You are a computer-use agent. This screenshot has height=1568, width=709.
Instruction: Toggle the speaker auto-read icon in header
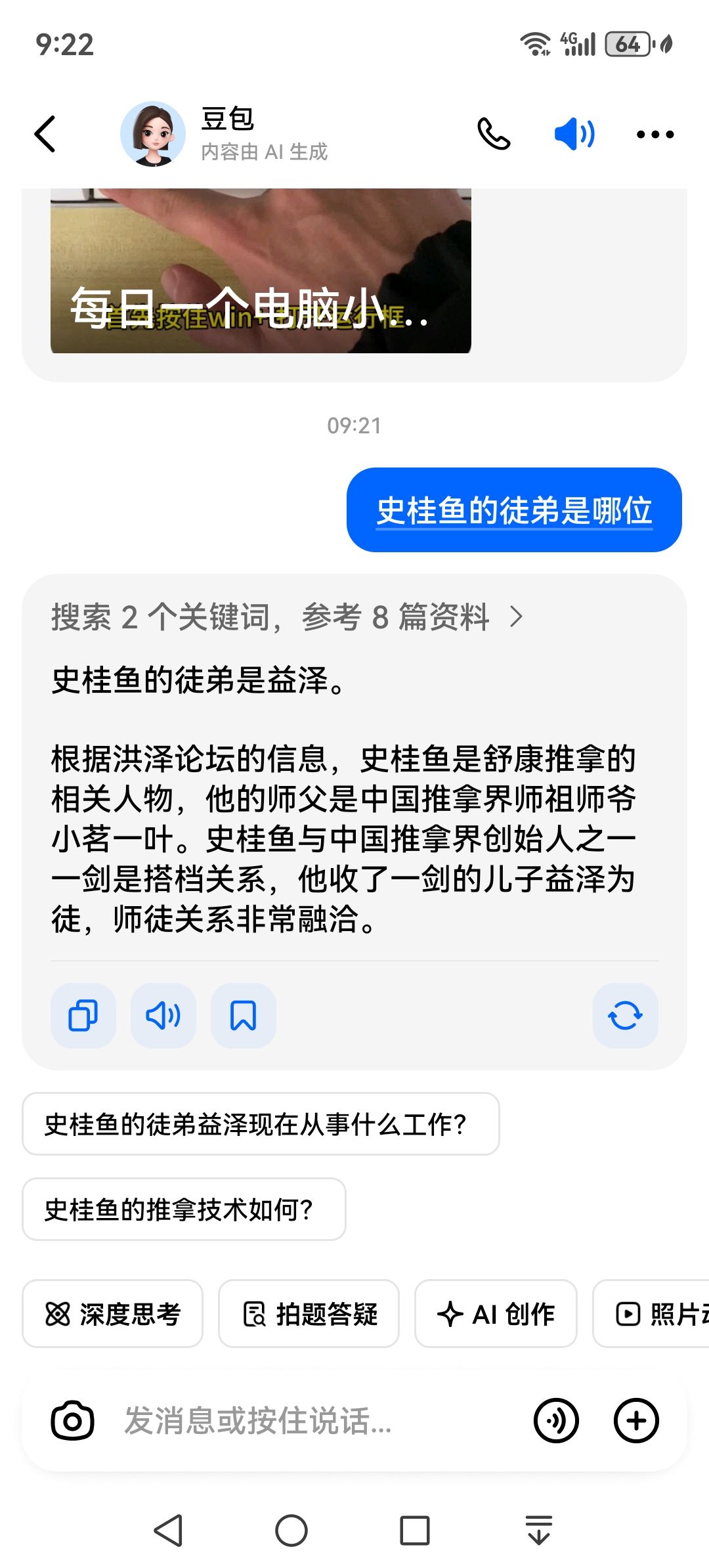click(574, 134)
